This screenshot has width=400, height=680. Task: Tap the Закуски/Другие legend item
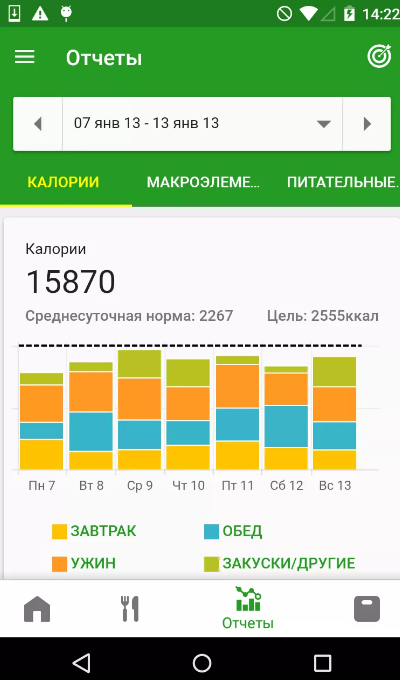279,564
